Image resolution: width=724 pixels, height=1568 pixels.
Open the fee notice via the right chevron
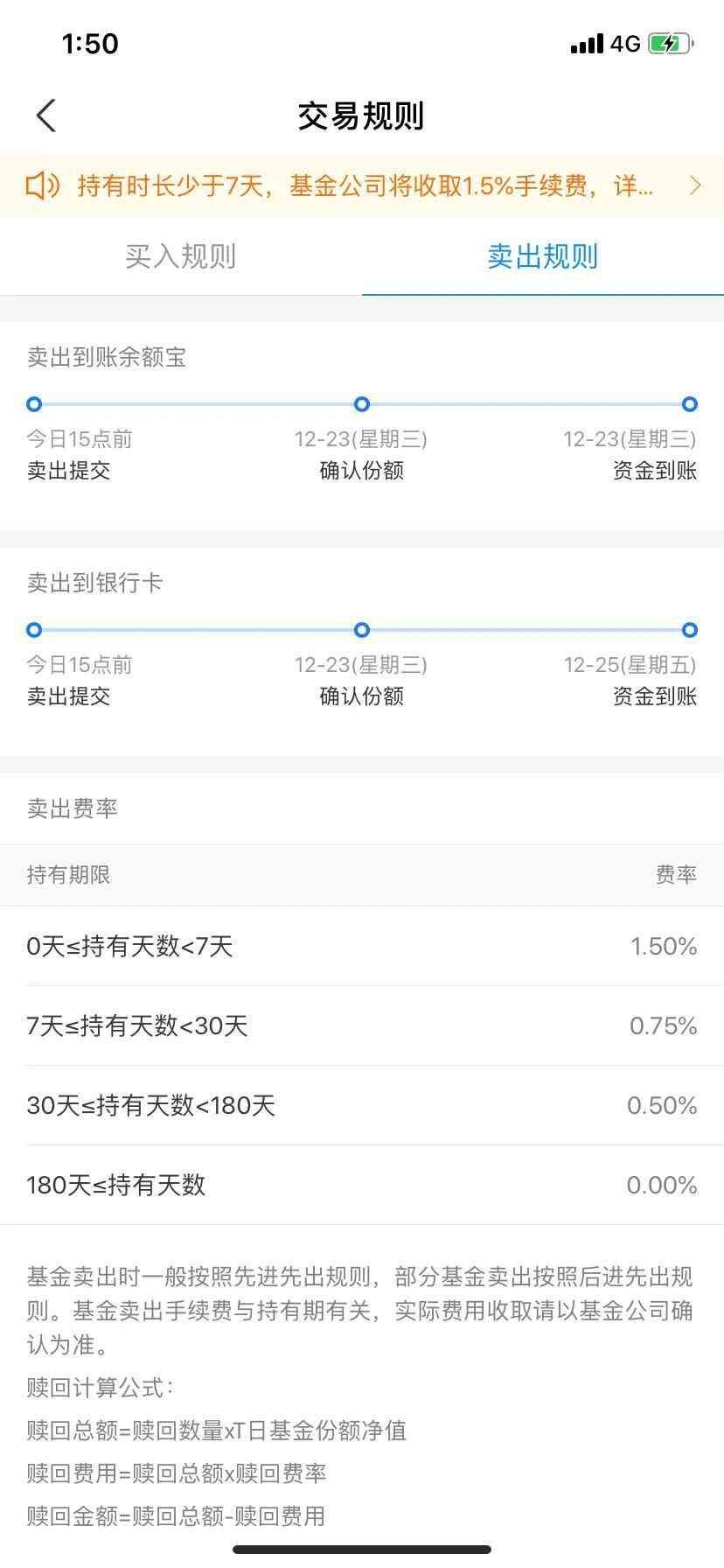[x=695, y=185]
